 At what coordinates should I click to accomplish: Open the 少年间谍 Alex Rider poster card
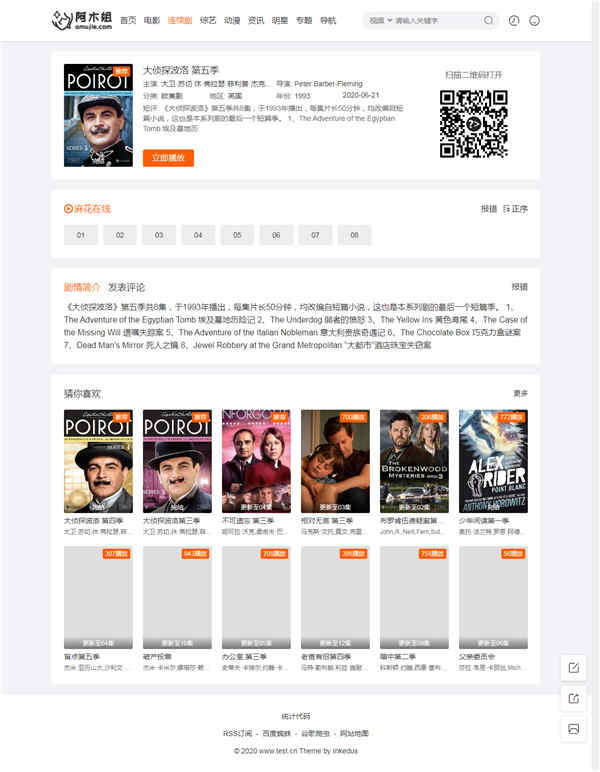(493, 461)
